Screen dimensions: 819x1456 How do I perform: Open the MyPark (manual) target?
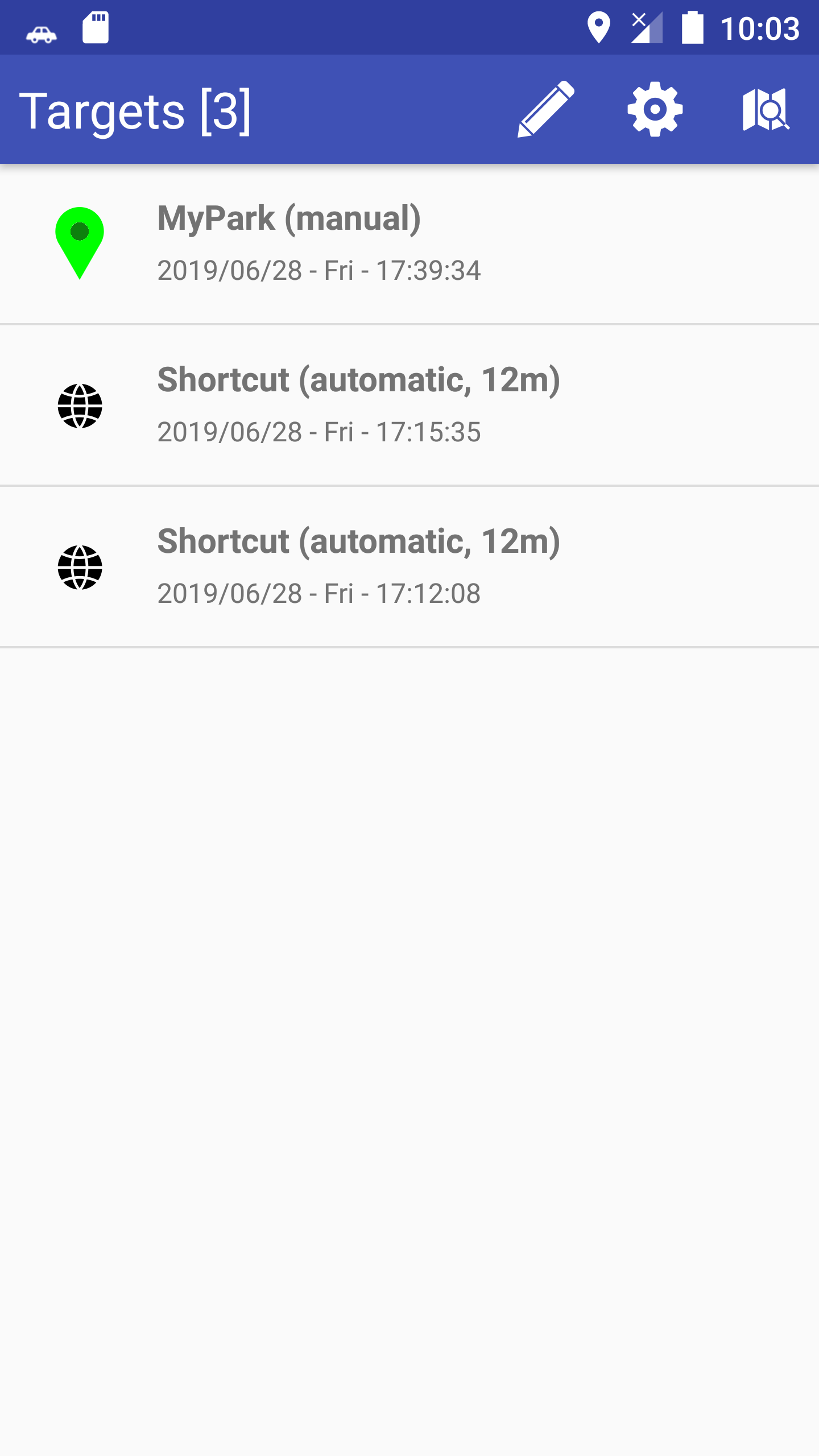tap(409, 244)
